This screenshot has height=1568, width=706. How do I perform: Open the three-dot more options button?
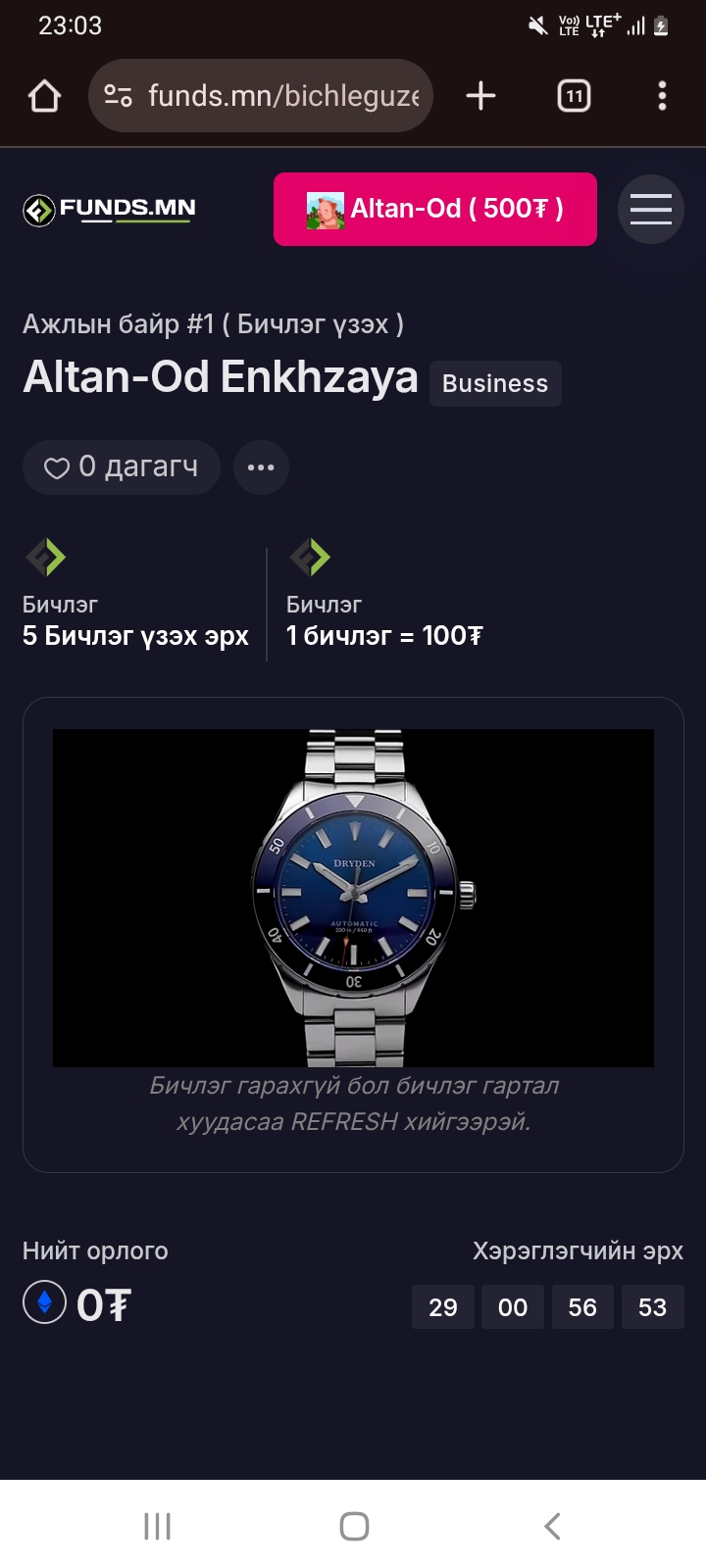pyautogui.click(x=261, y=467)
